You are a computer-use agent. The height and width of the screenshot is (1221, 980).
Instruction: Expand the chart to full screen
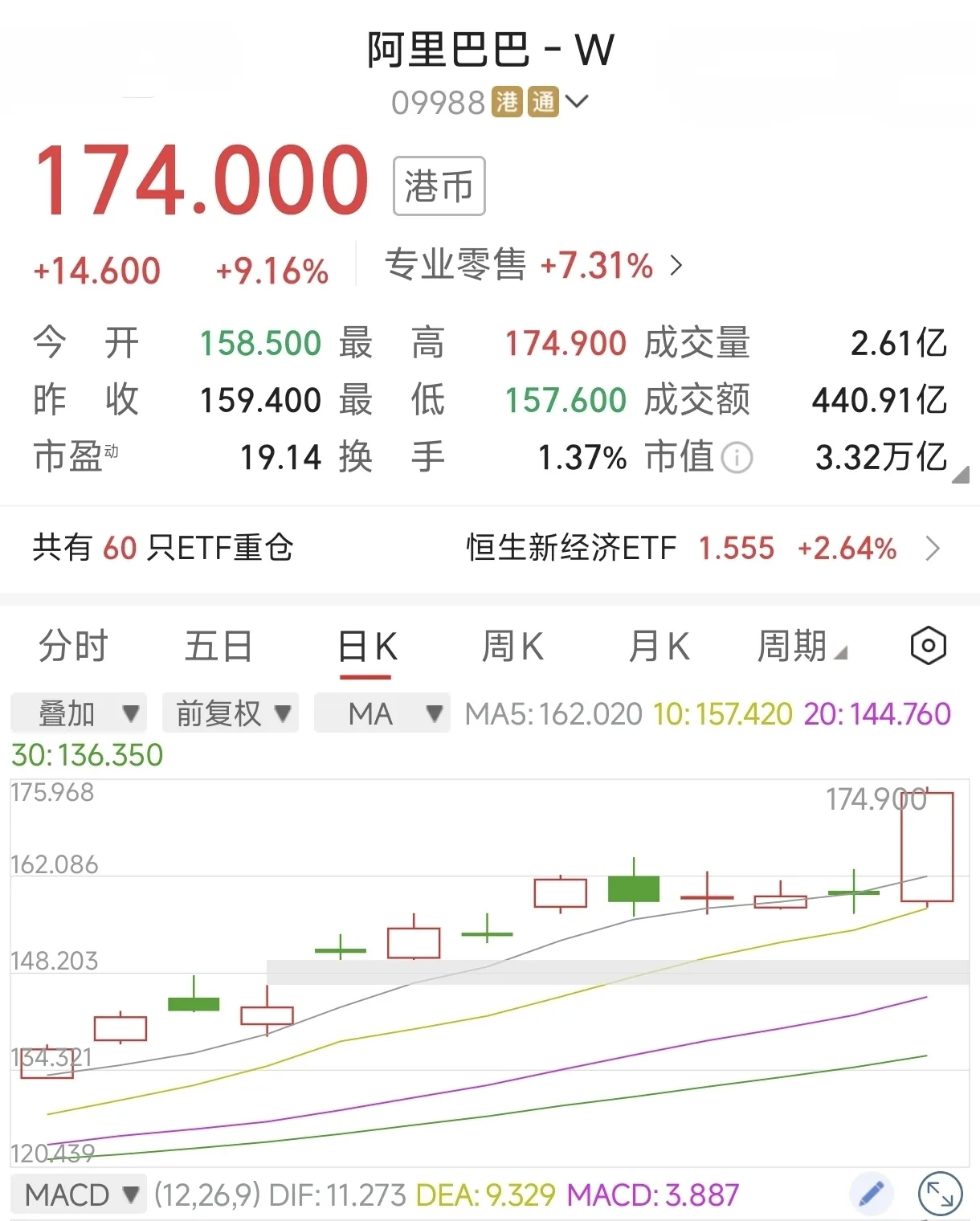[x=940, y=1194]
